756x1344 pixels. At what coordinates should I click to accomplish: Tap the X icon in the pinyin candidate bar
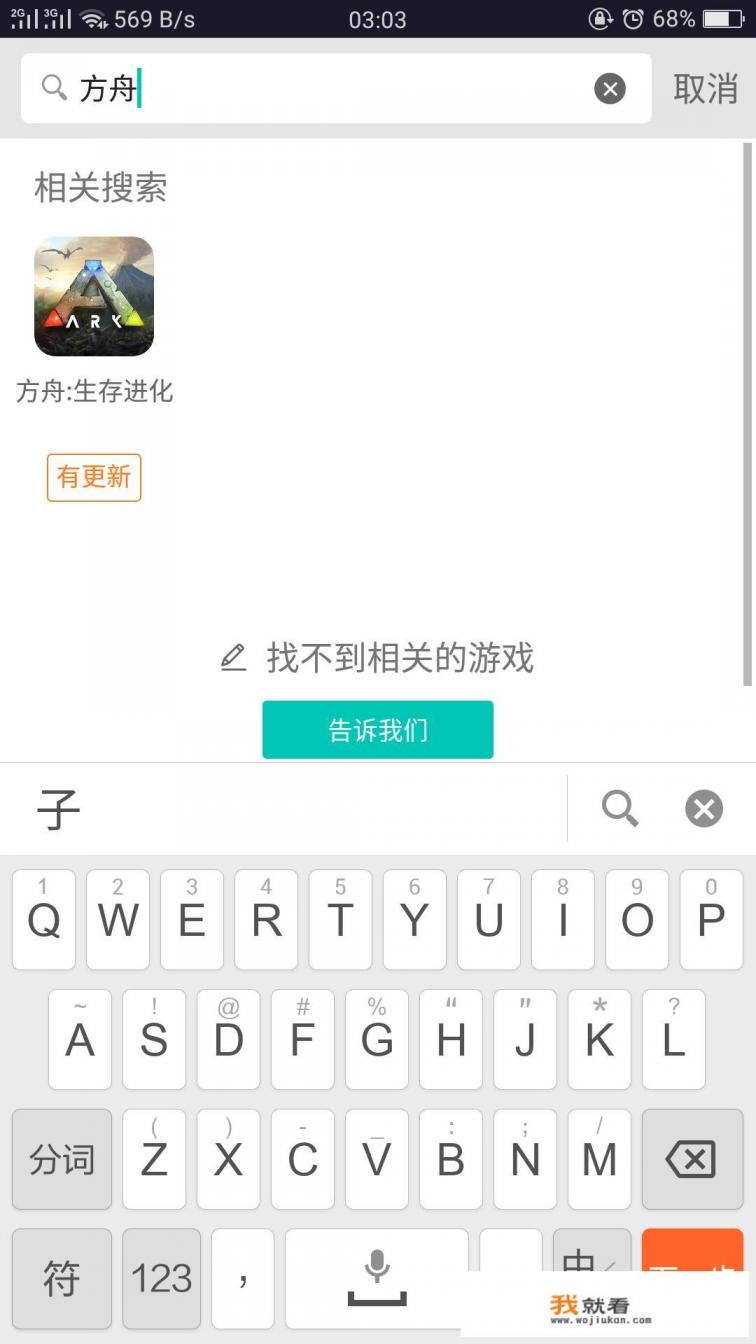703,808
